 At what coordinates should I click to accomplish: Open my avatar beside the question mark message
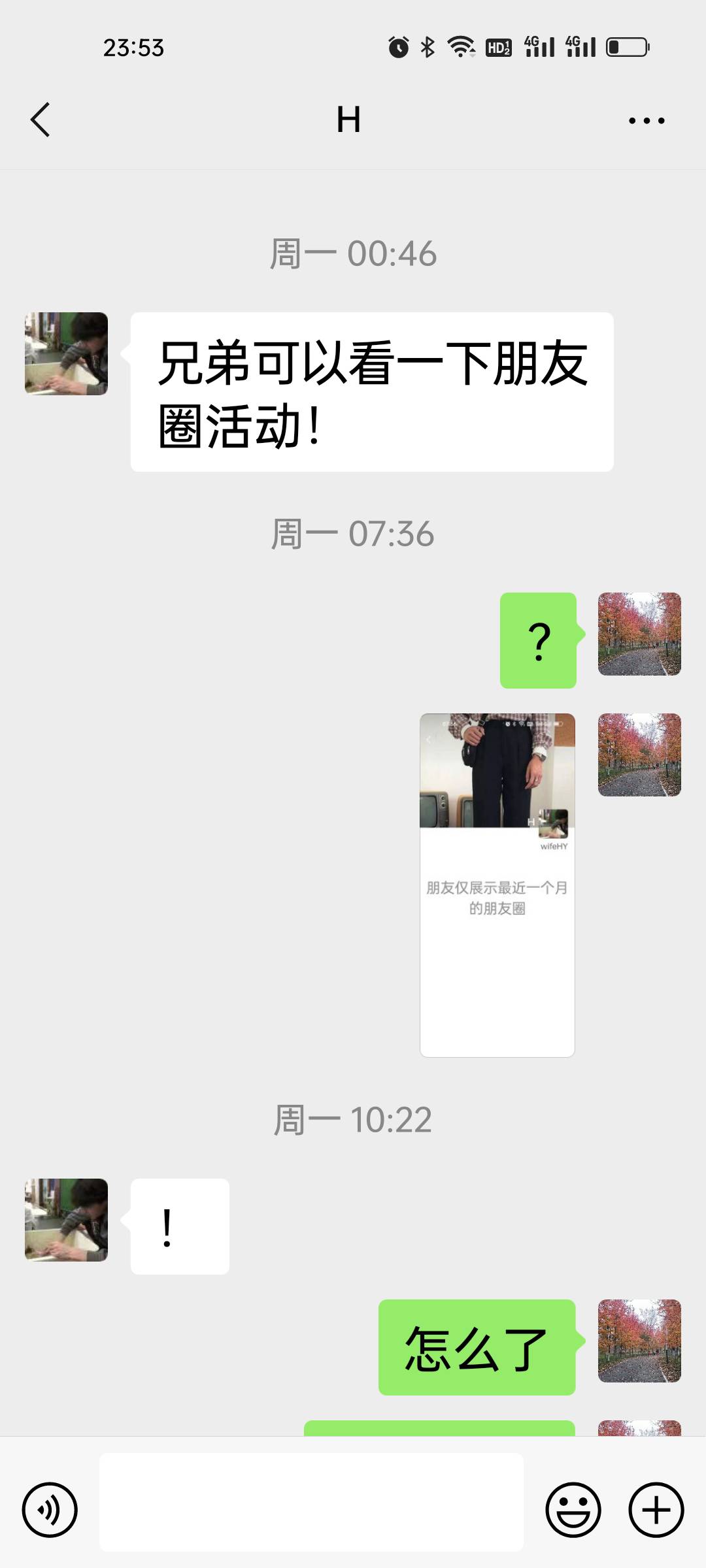(x=639, y=634)
